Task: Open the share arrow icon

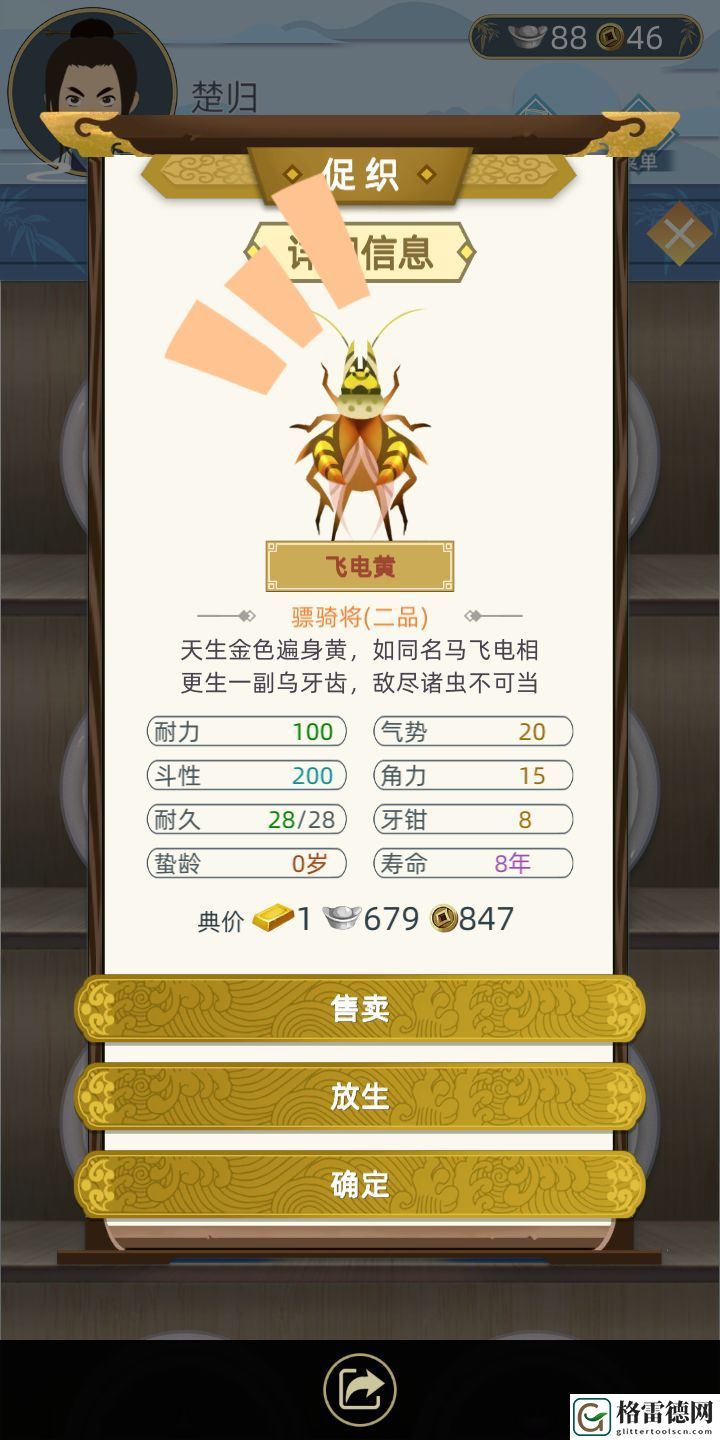Action: pyautogui.click(x=360, y=1389)
